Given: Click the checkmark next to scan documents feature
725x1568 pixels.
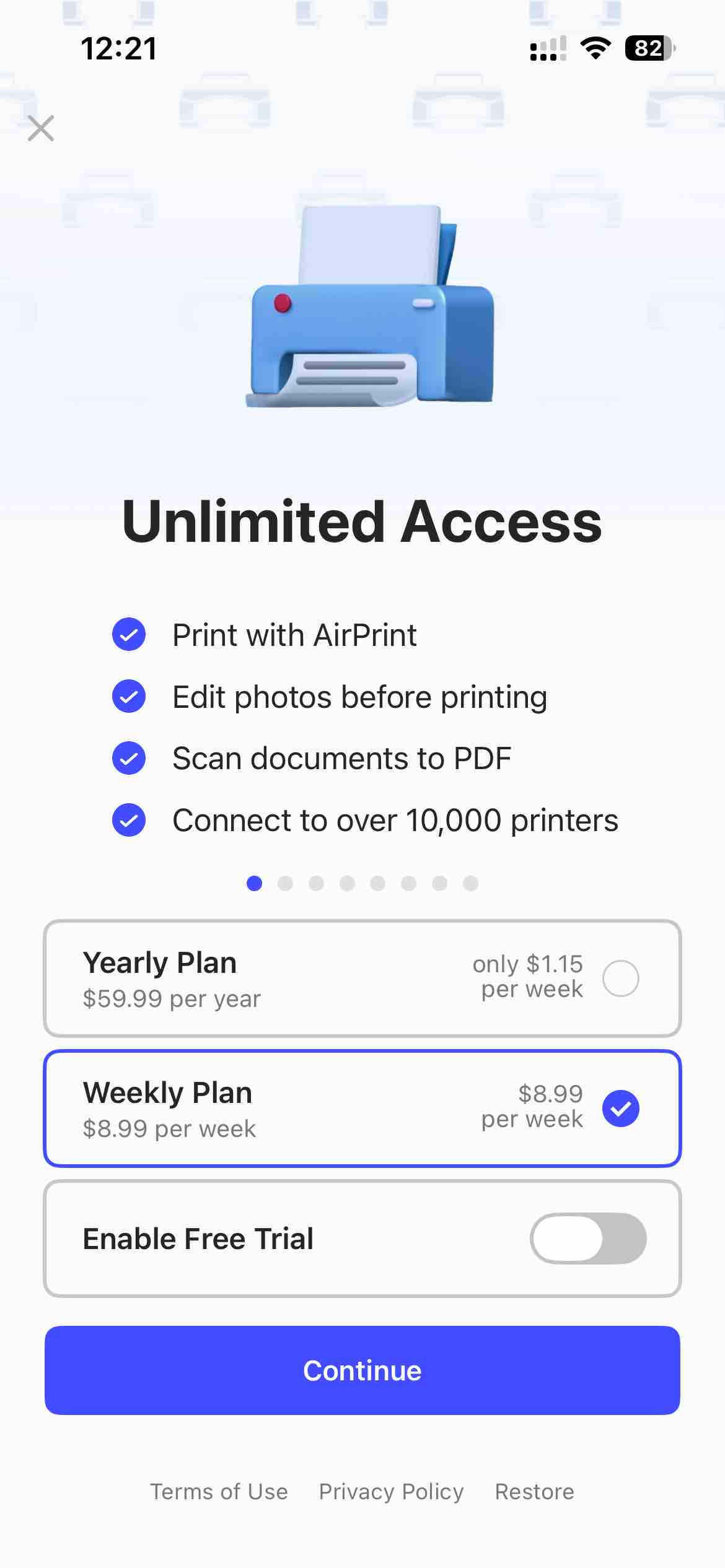Looking at the screenshot, I should tap(128, 758).
